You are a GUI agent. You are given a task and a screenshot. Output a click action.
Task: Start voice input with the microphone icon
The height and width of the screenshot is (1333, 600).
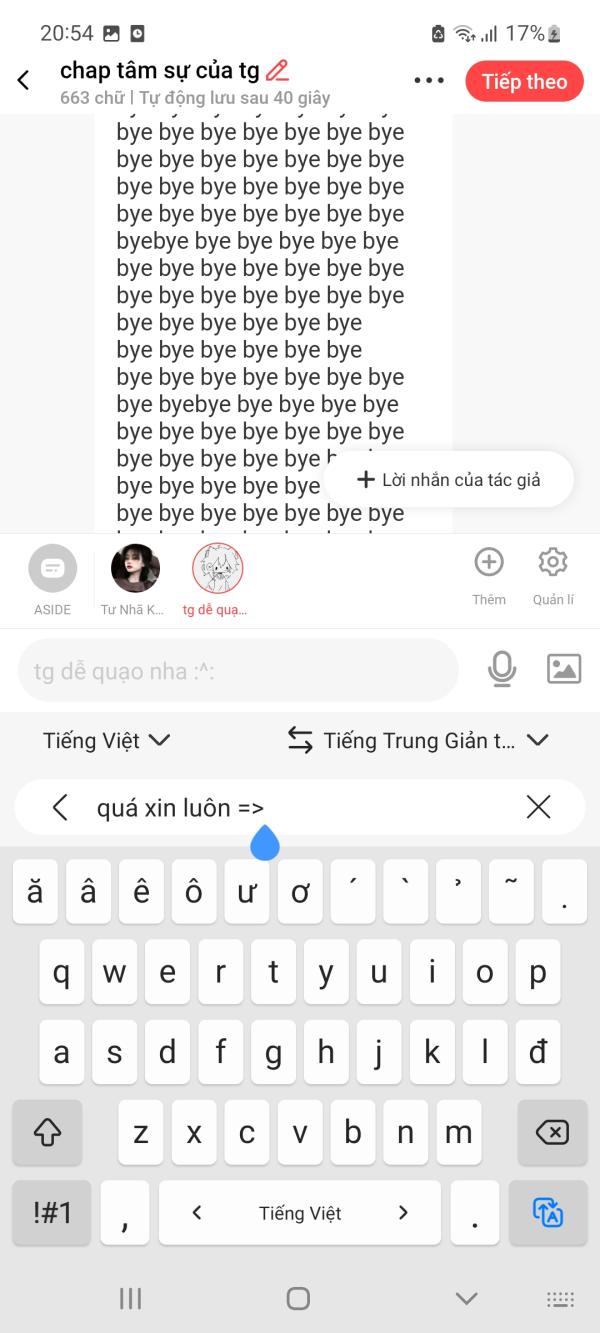502,669
